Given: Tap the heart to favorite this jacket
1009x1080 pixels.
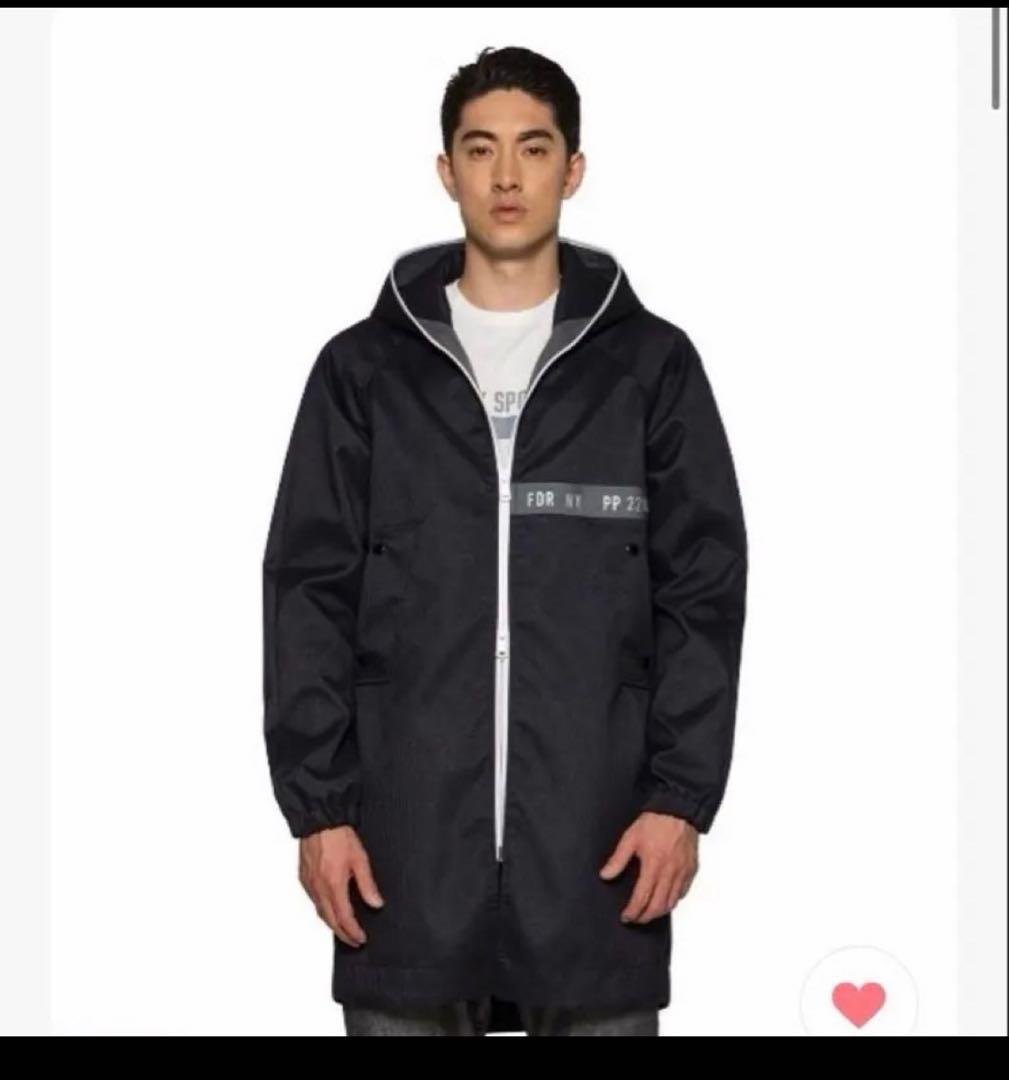Looking at the screenshot, I should coord(859,1002).
